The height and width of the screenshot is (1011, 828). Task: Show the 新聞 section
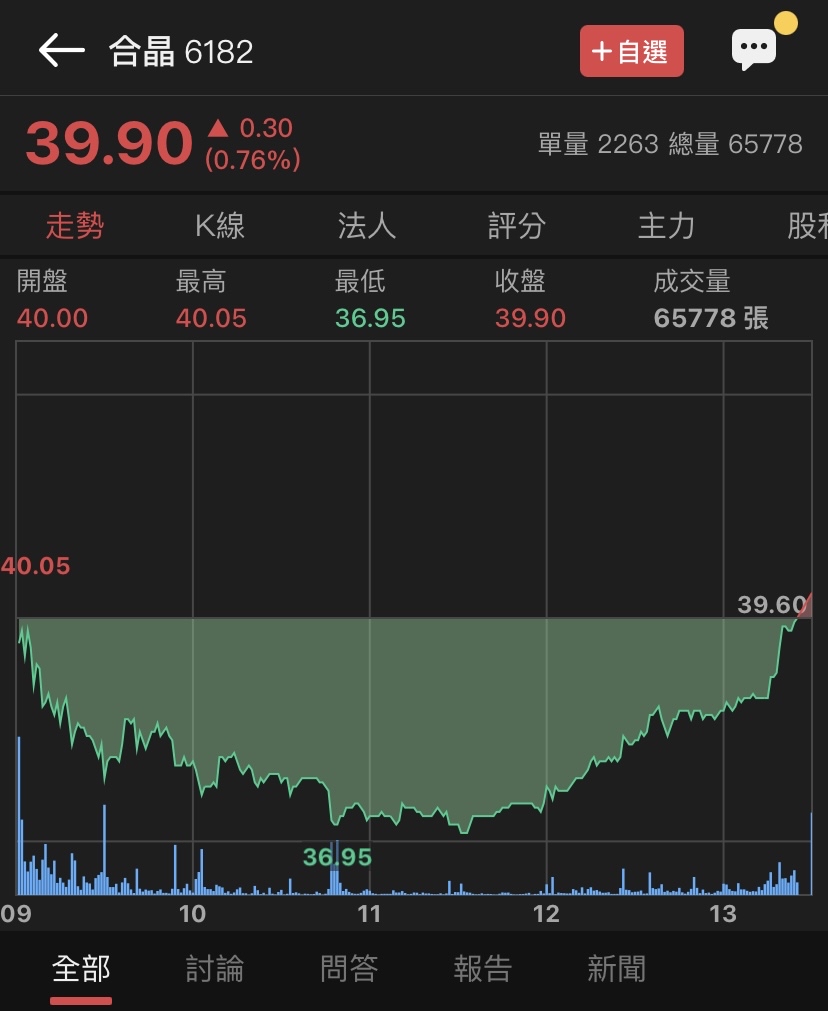coord(616,969)
